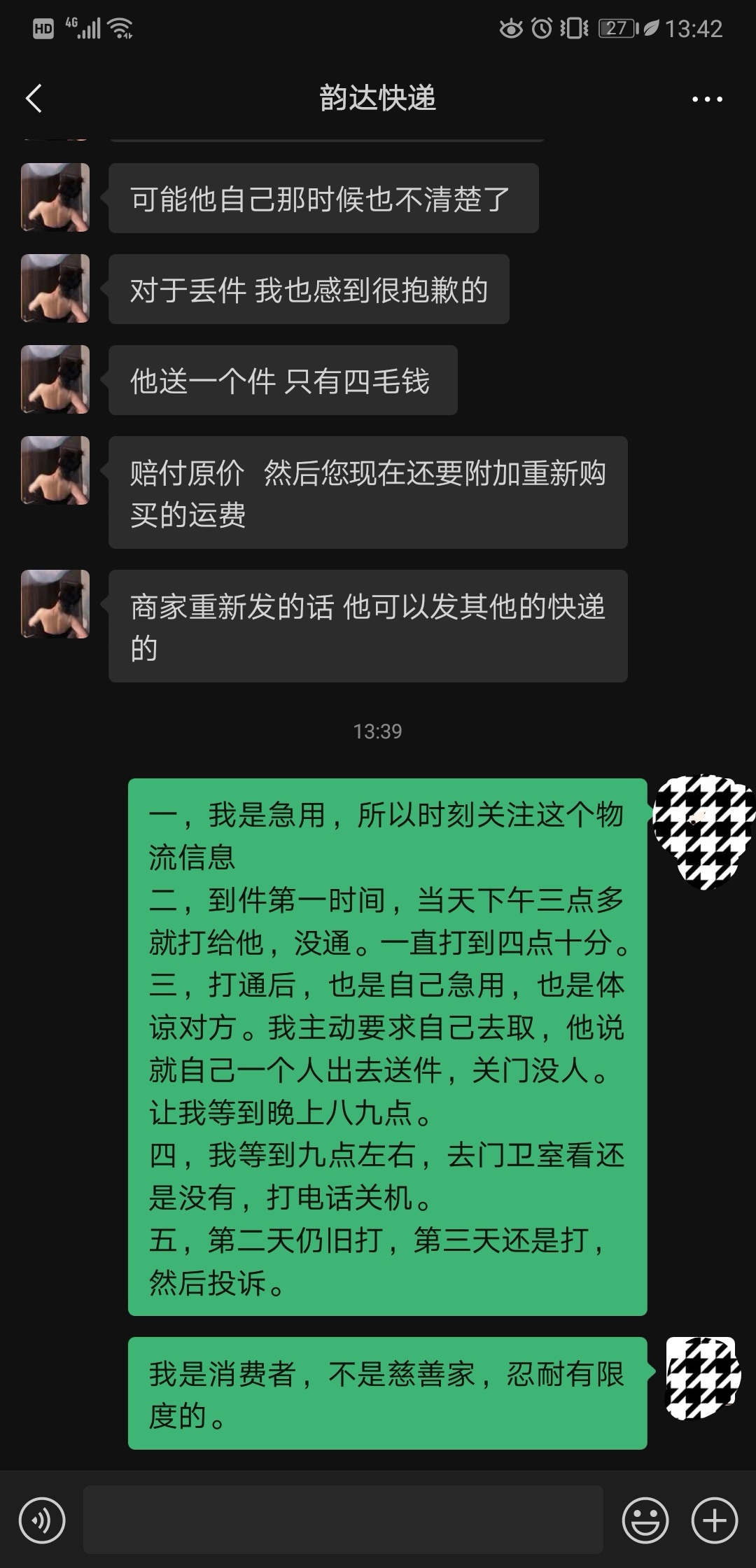The width and height of the screenshot is (756, 1568).
Task: Switch to voice message input
Action: pyautogui.click(x=42, y=1520)
